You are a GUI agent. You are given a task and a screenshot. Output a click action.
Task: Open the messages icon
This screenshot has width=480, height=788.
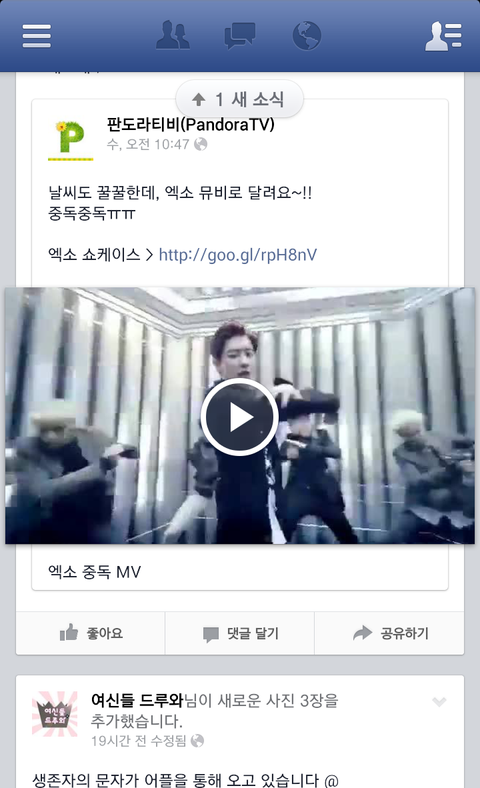240,36
